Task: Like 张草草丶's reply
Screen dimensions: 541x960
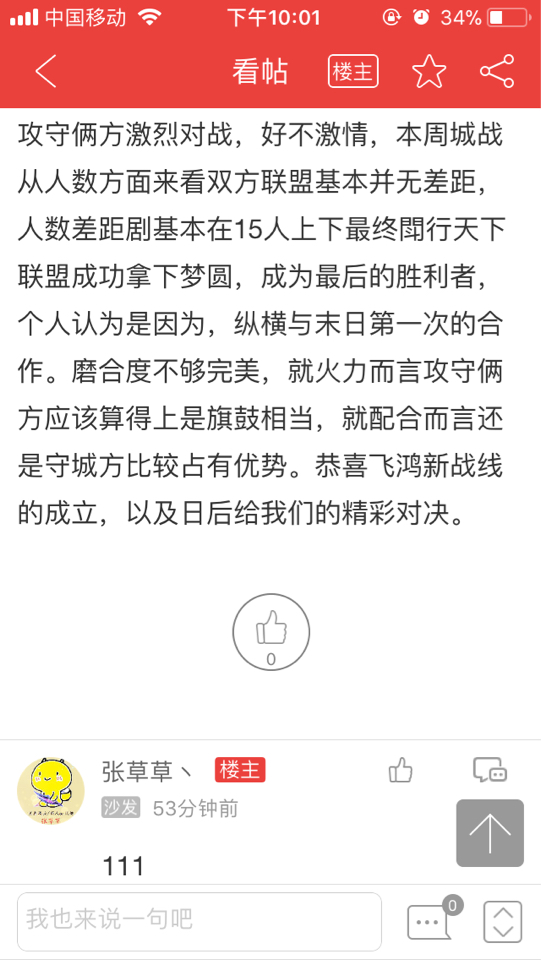Action: click(x=401, y=770)
